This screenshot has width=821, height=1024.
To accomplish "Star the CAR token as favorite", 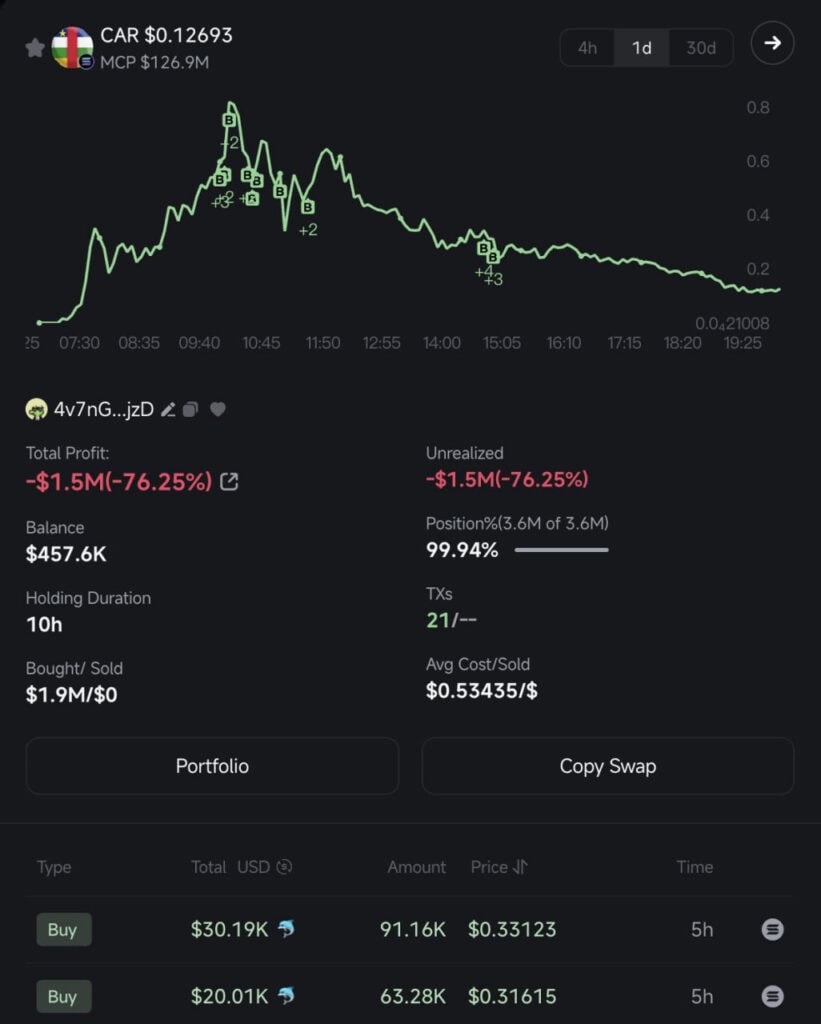I will tap(35, 48).
